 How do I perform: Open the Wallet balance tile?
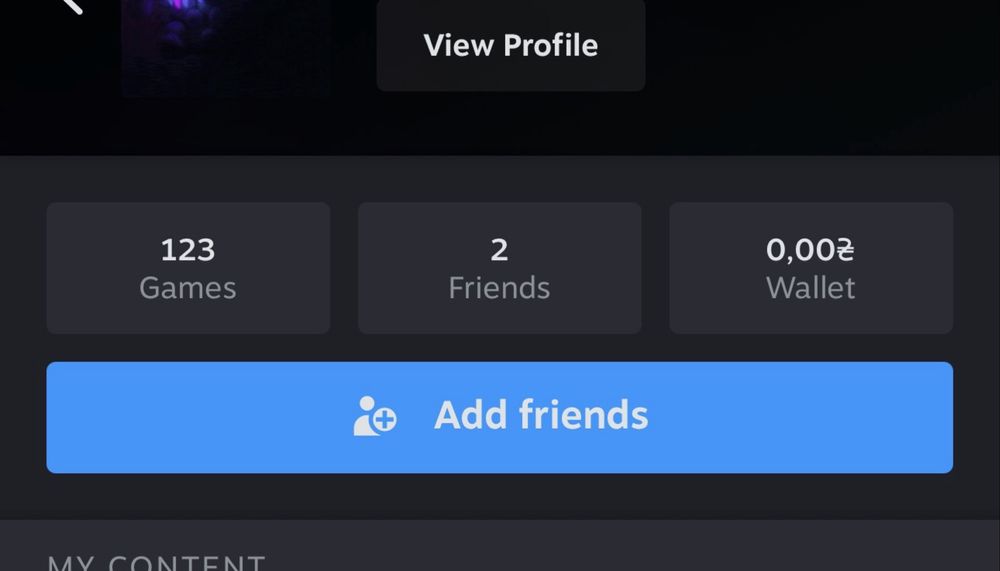(x=810, y=268)
